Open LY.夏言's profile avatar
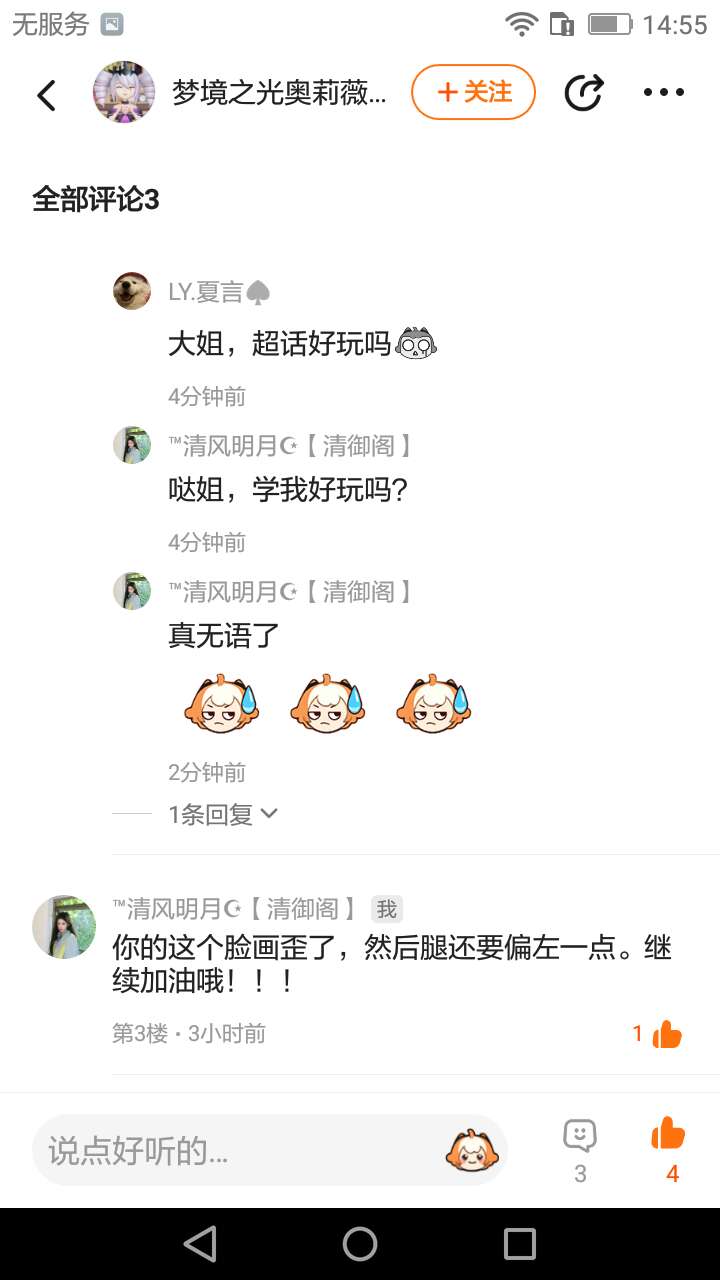Viewport: 720px width, 1280px height. (x=131, y=291)
